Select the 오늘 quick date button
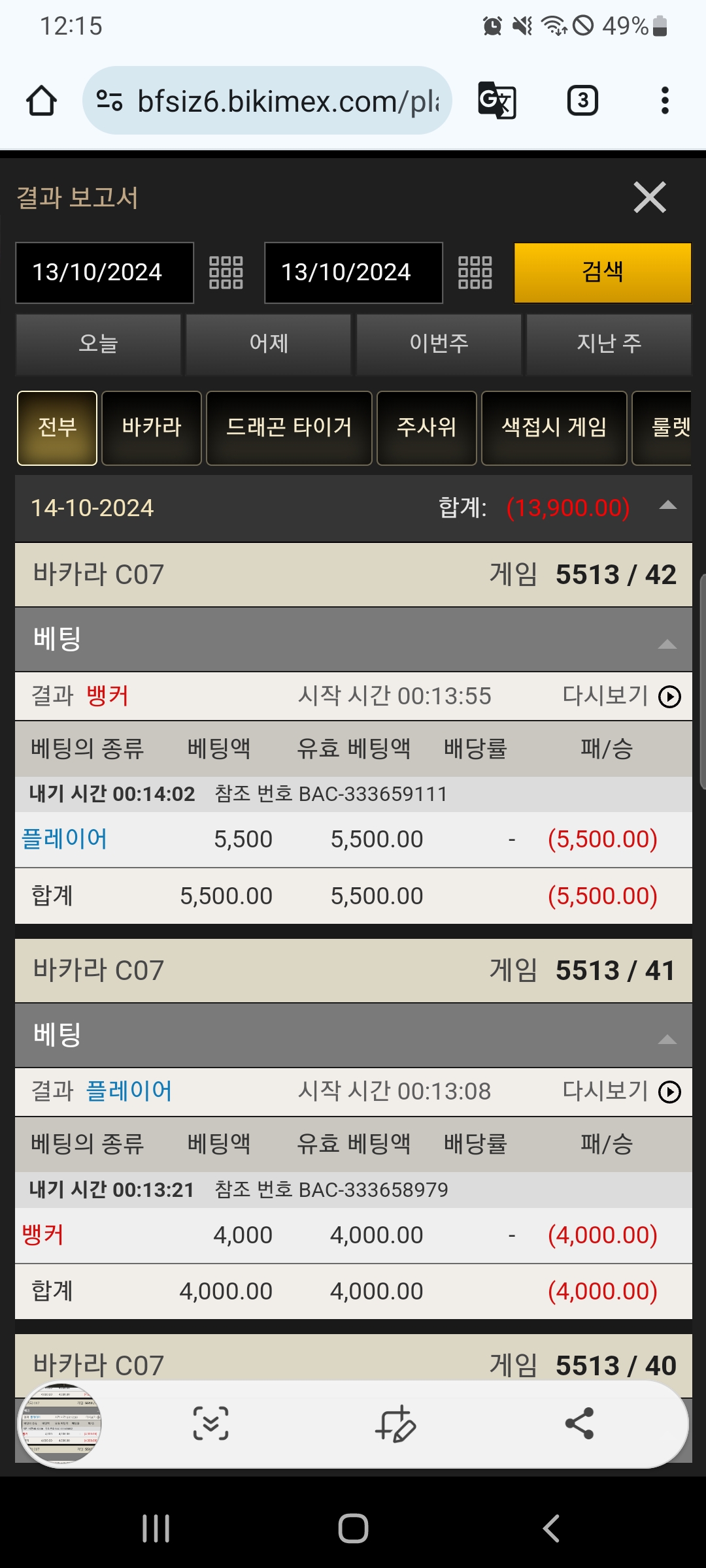 [x=98, y=344]
